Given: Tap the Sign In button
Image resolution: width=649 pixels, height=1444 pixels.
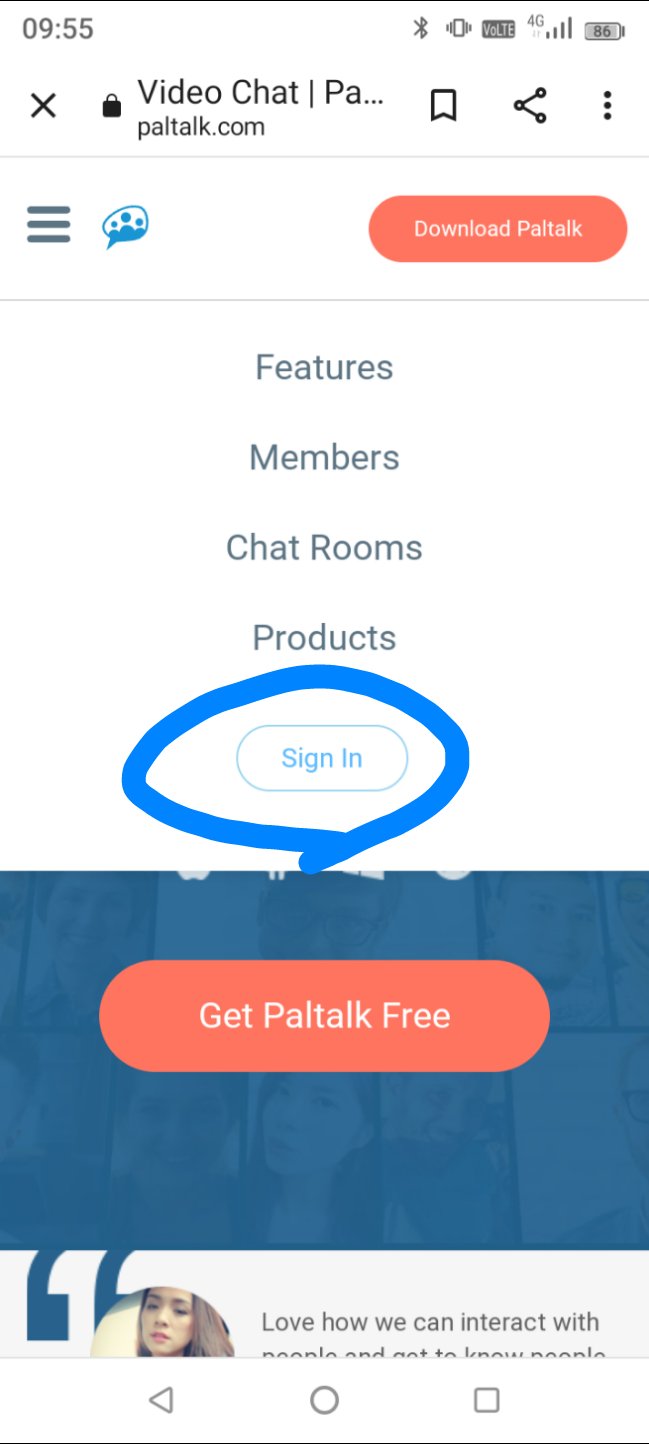Looking at the screenshot, I should click(322, 758).
